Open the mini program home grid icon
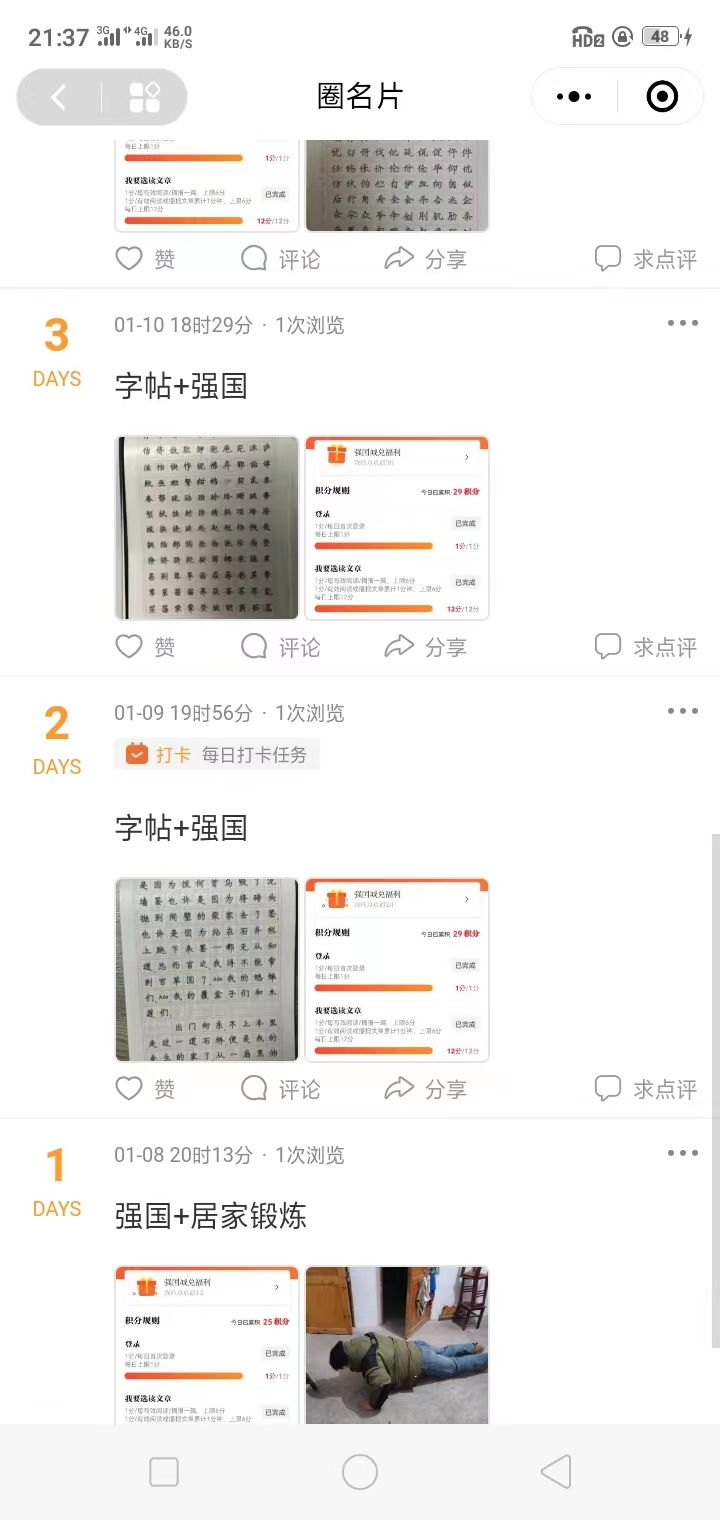Viewport: 720px width, 1520px height. (x=145, y=97)
